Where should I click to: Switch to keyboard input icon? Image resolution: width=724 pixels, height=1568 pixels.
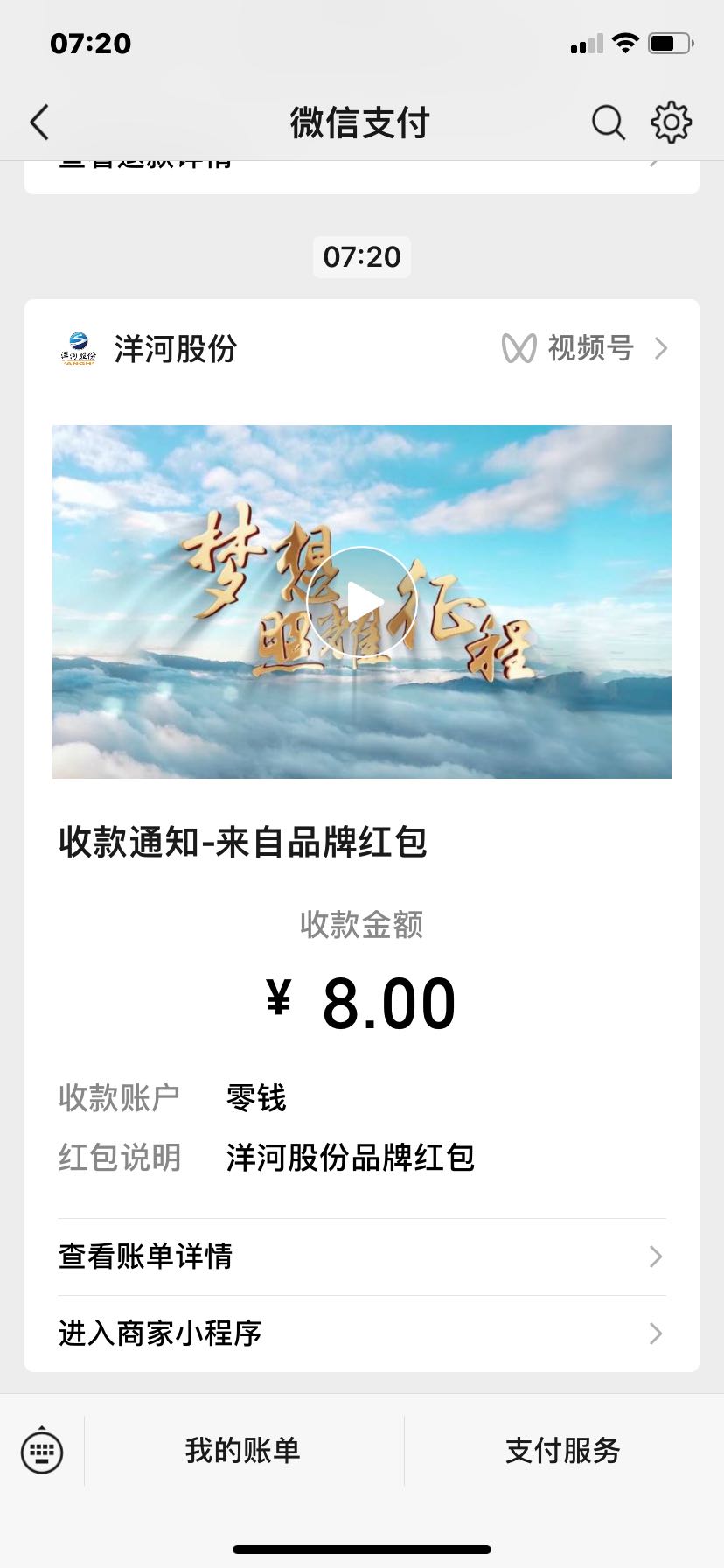(x=42, y=1450)
